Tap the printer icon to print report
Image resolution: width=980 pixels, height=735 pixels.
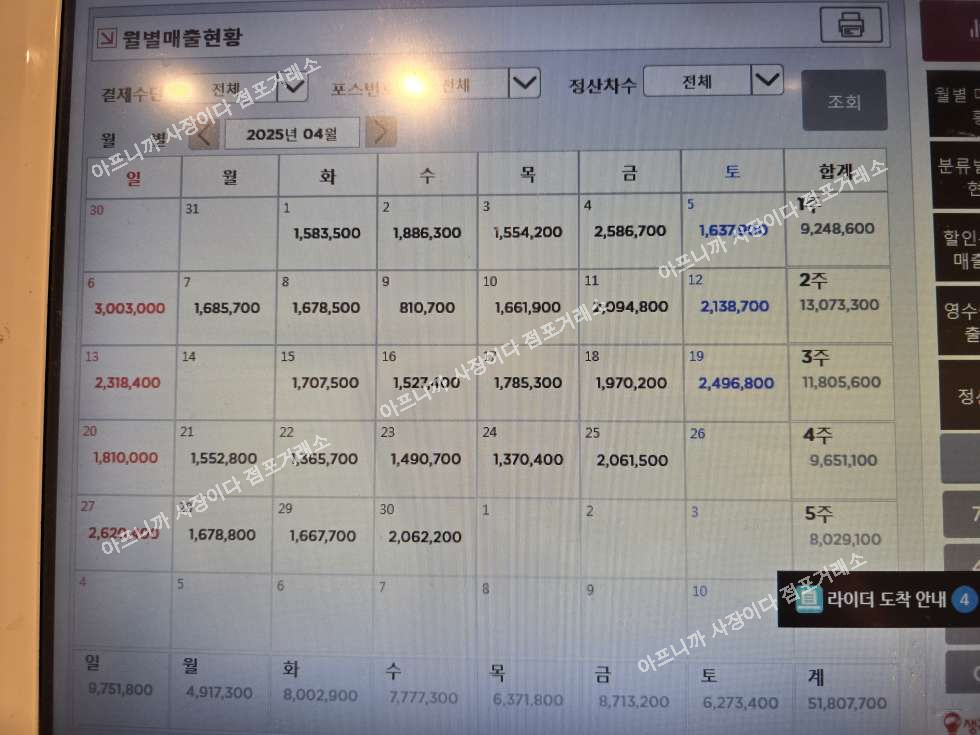pos(851,26)
